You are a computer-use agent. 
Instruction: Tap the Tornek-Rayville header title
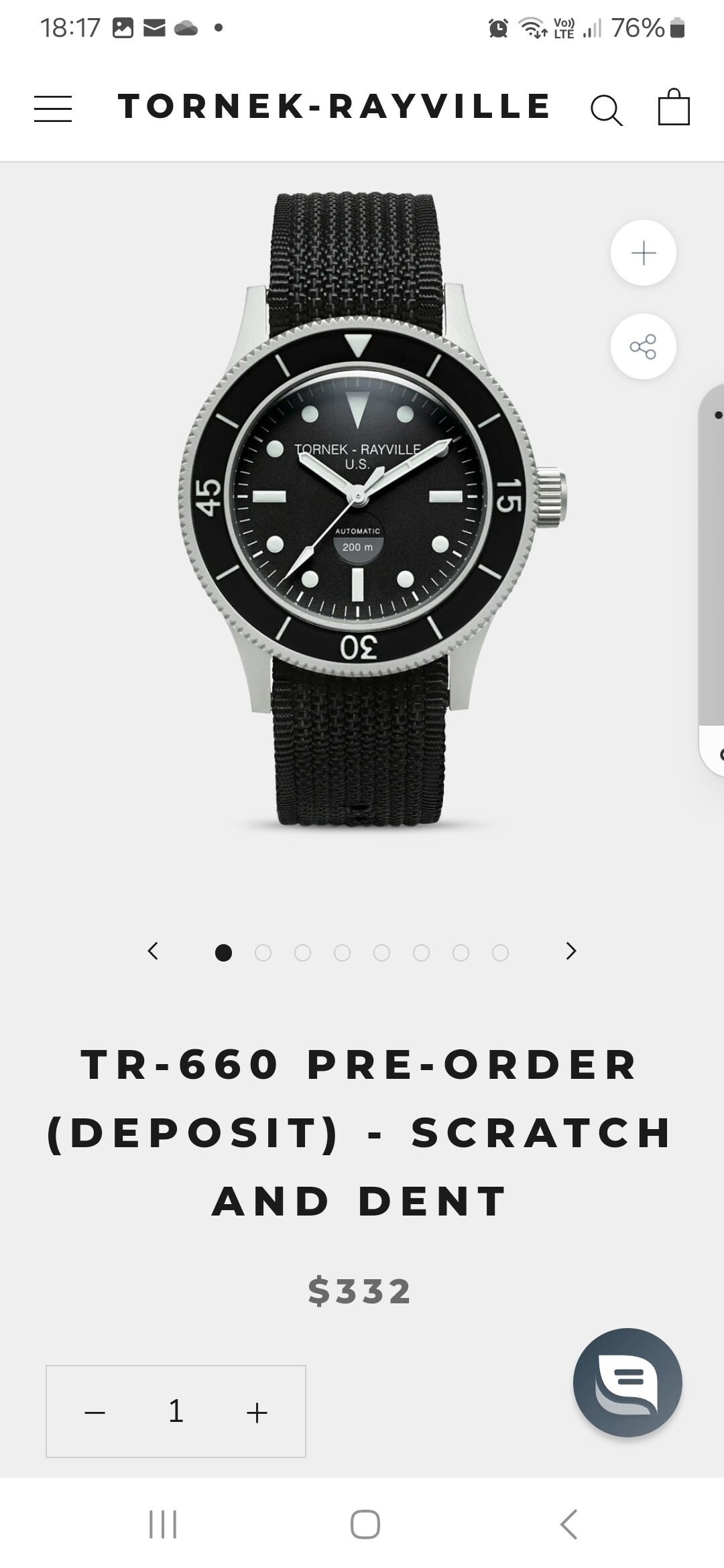coord(334,107)
